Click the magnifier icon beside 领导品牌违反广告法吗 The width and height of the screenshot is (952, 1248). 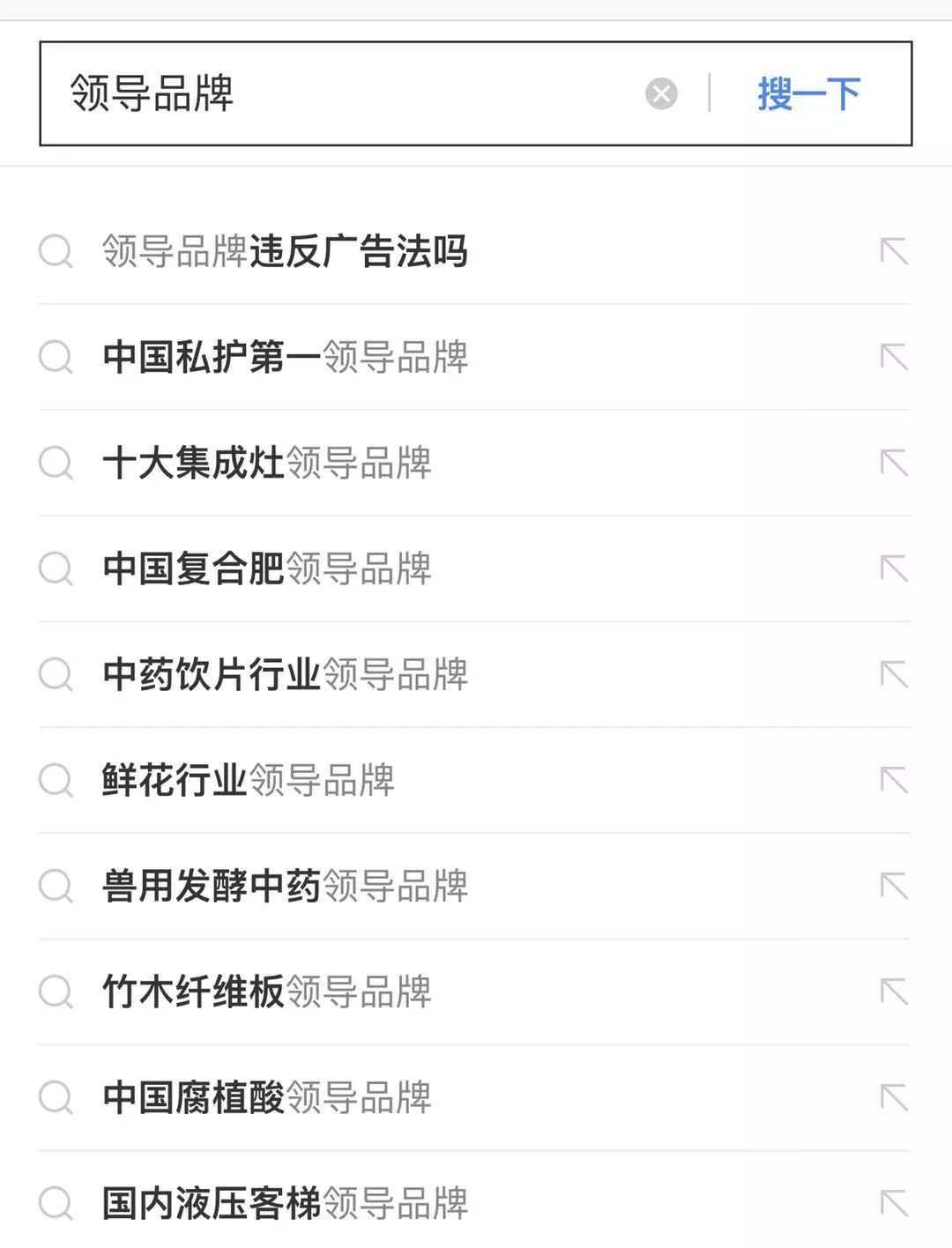click(57, 252)
